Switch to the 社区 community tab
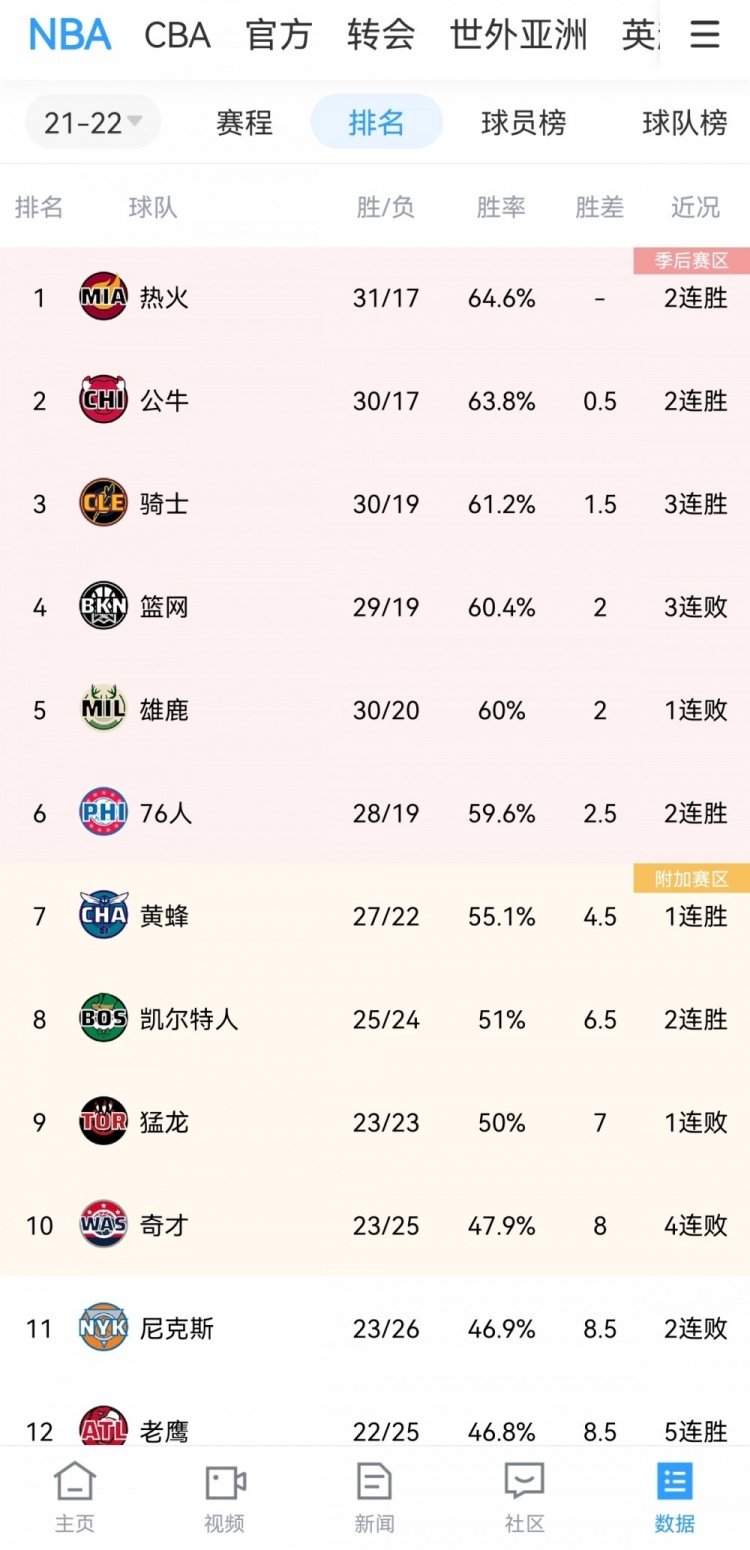The image size is (750, 1550). (x=524, y=1497)
